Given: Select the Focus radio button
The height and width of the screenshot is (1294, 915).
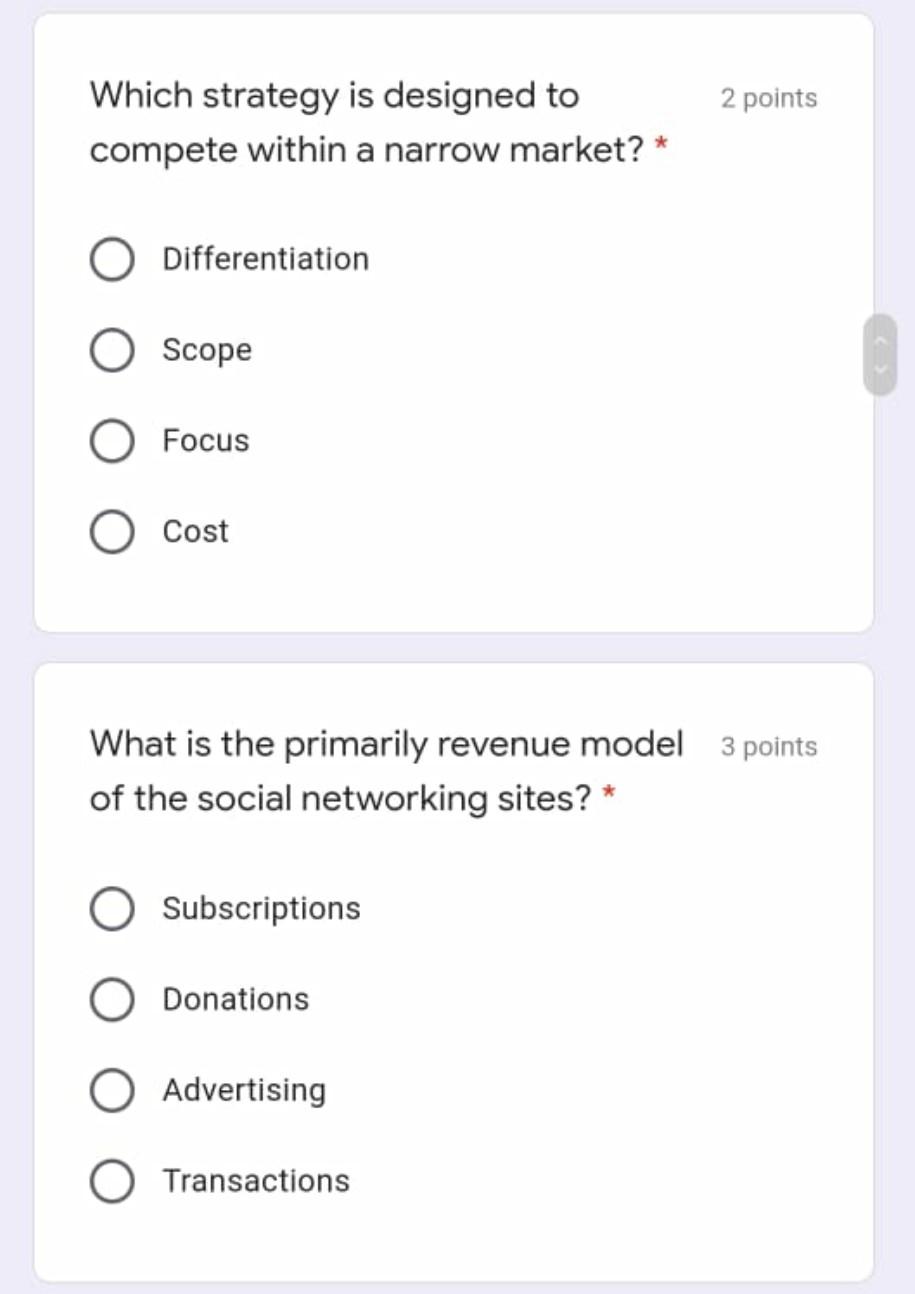Looking at the screenshot, I should (x=112, y=440).
